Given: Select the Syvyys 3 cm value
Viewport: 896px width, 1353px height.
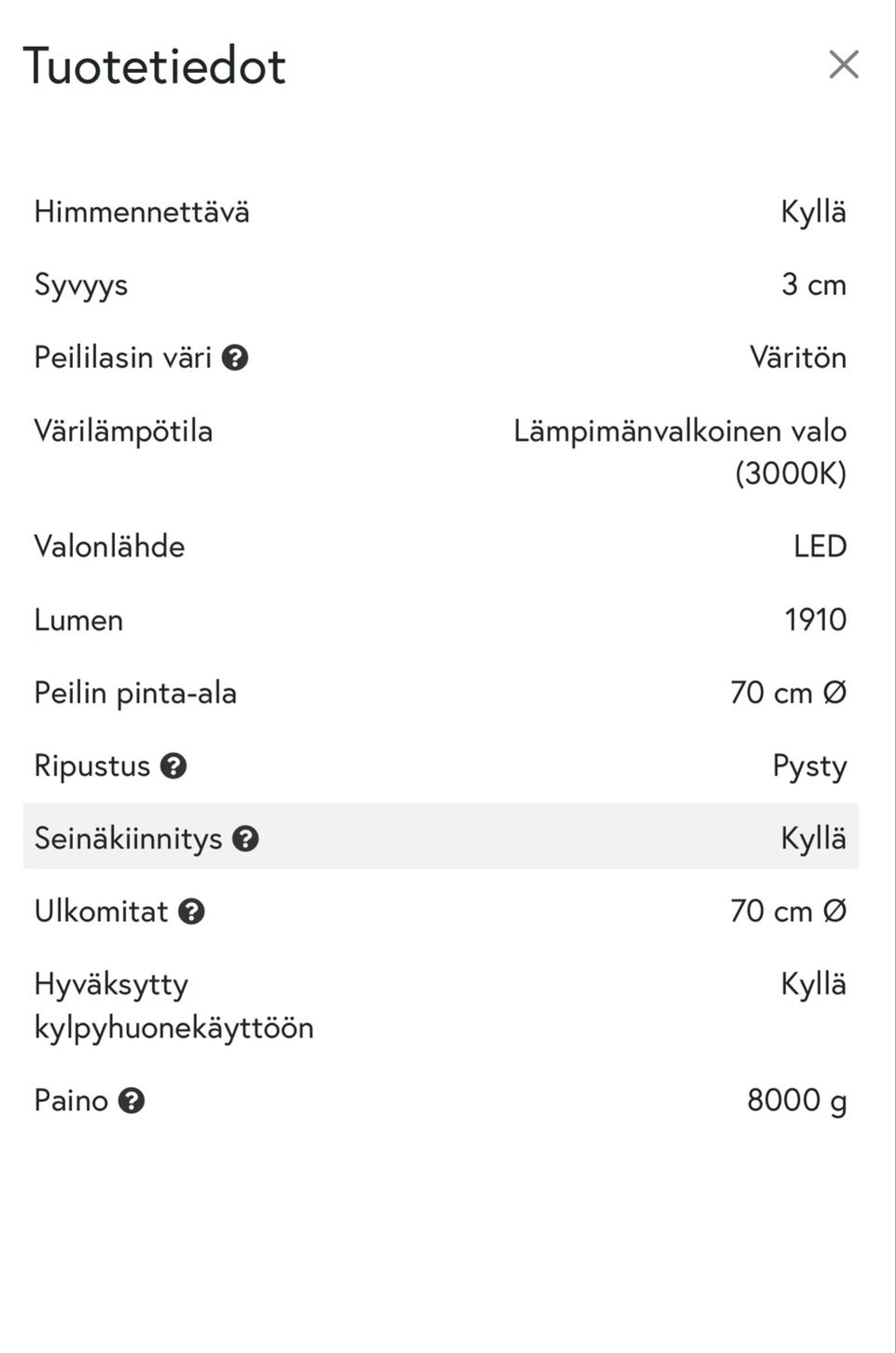Looking at the screenshot, I should pyautogui.click(x=814, y=285).
